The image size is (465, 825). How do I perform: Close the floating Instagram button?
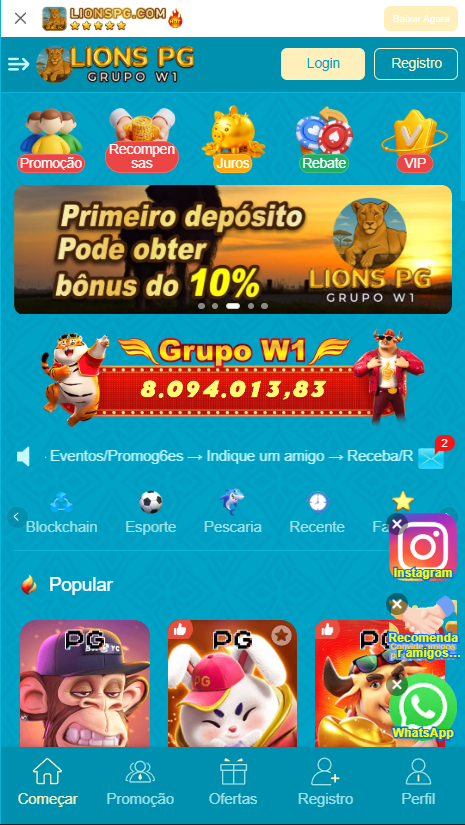click(397, 524)
